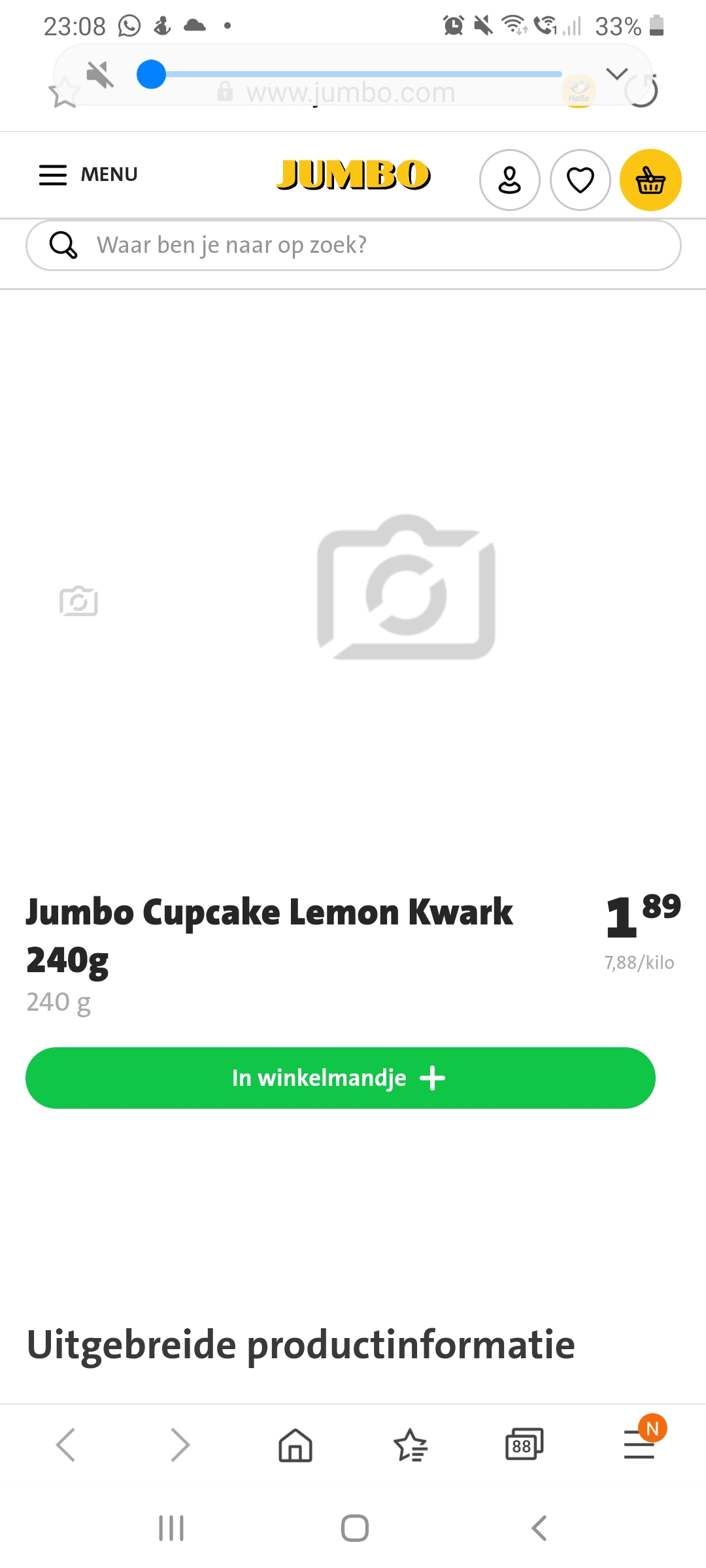Go back to previous web page

pyautogui.click(x=65, y=1445)
